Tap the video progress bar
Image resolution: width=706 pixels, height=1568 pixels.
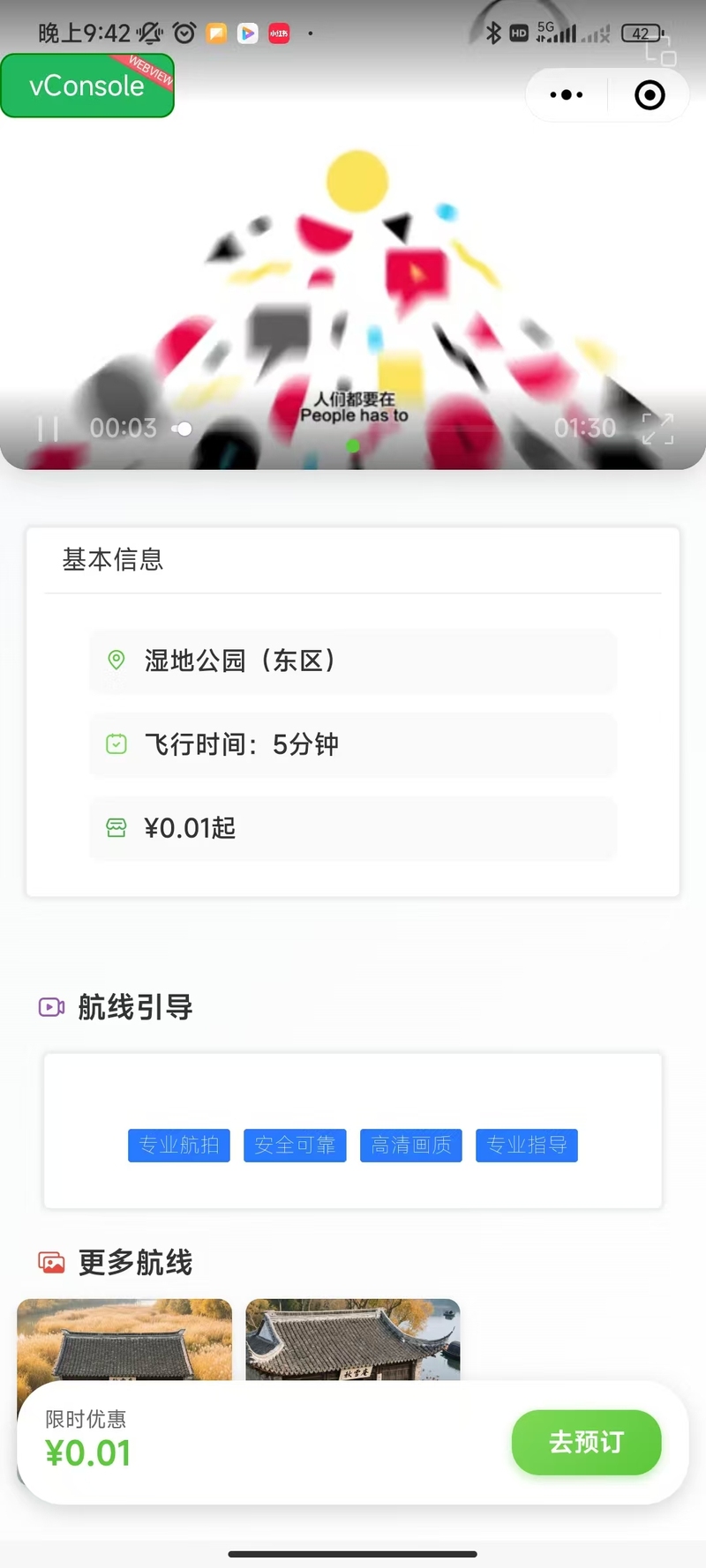353,429
